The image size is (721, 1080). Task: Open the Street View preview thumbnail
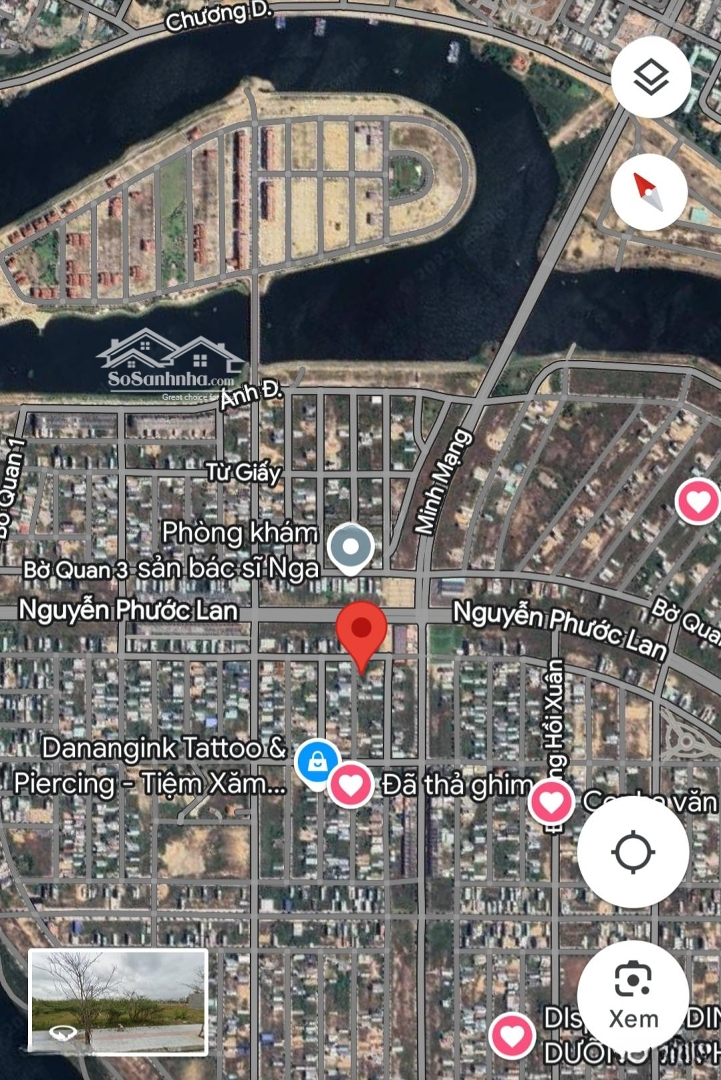118,1001
